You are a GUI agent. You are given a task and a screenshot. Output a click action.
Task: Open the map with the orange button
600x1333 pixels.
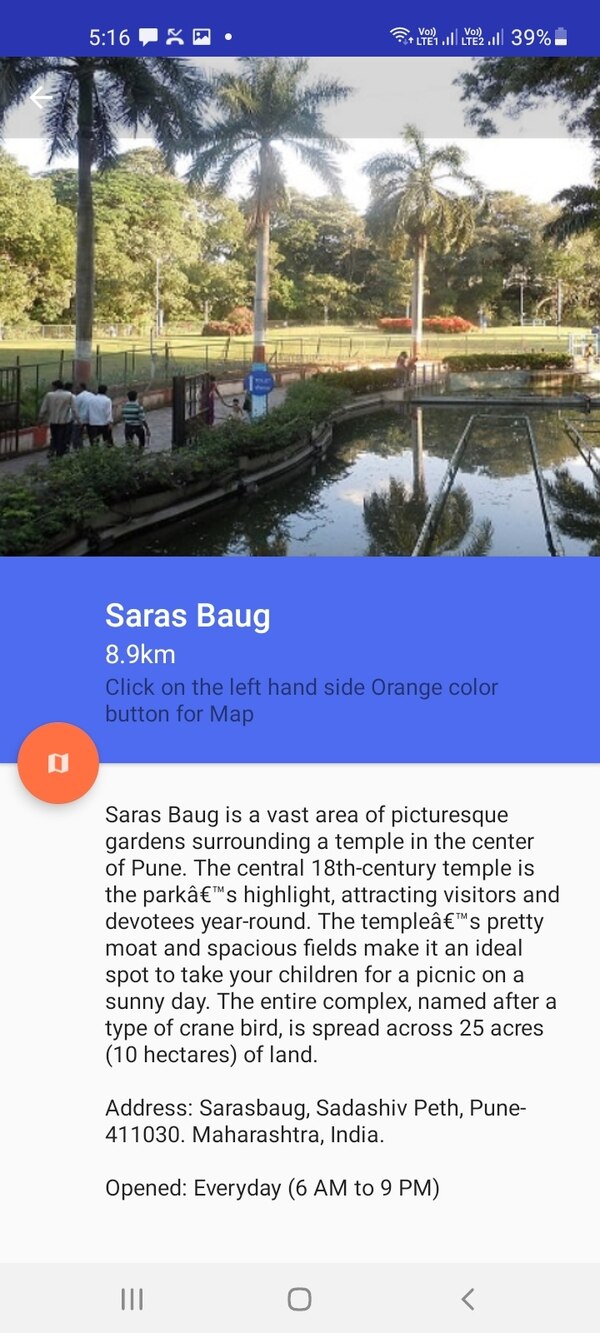(x=58, y=763)
